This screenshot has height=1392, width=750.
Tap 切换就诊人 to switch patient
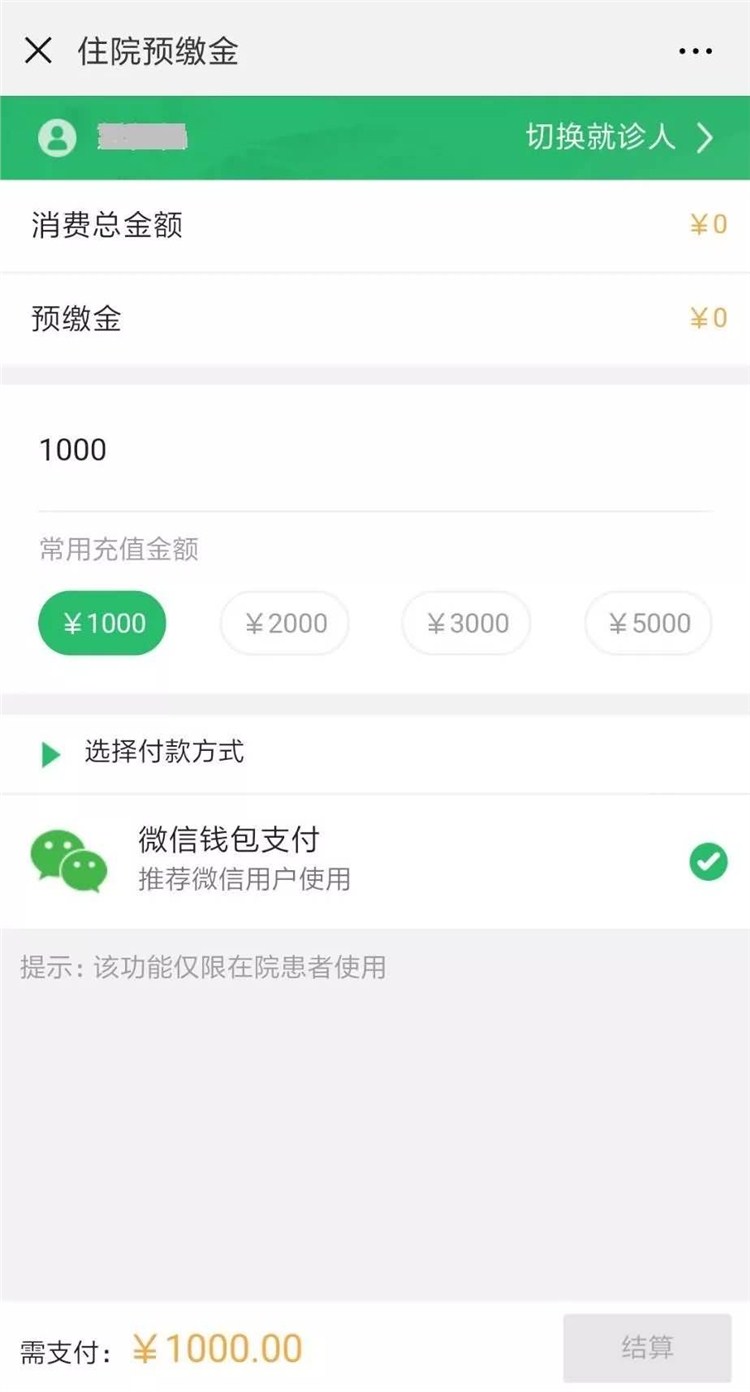tap(620, 137)
